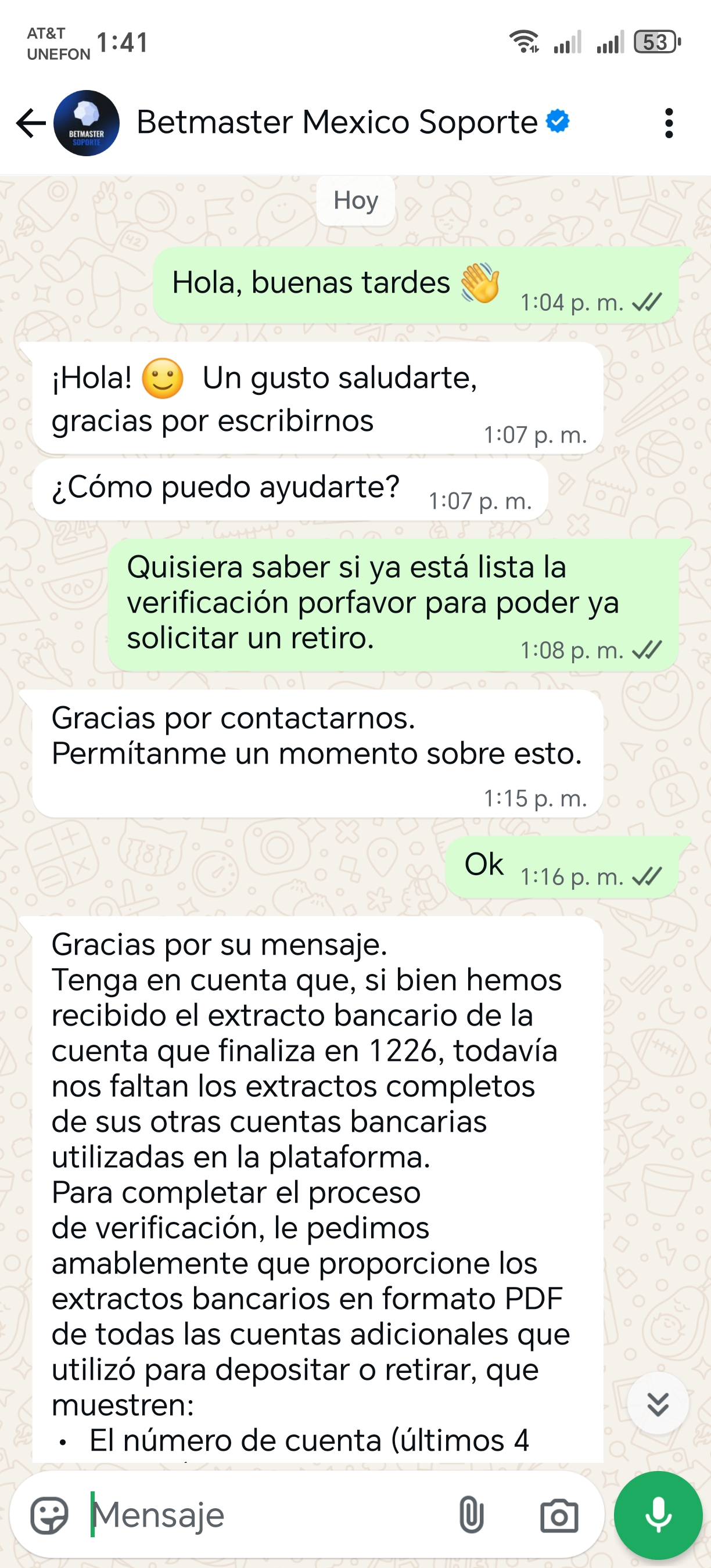The width and height of the screenshot is (711, 1568).
Task: Attach a file with the paperclip
Action: pyautogui.click(x=471, y=1515)
